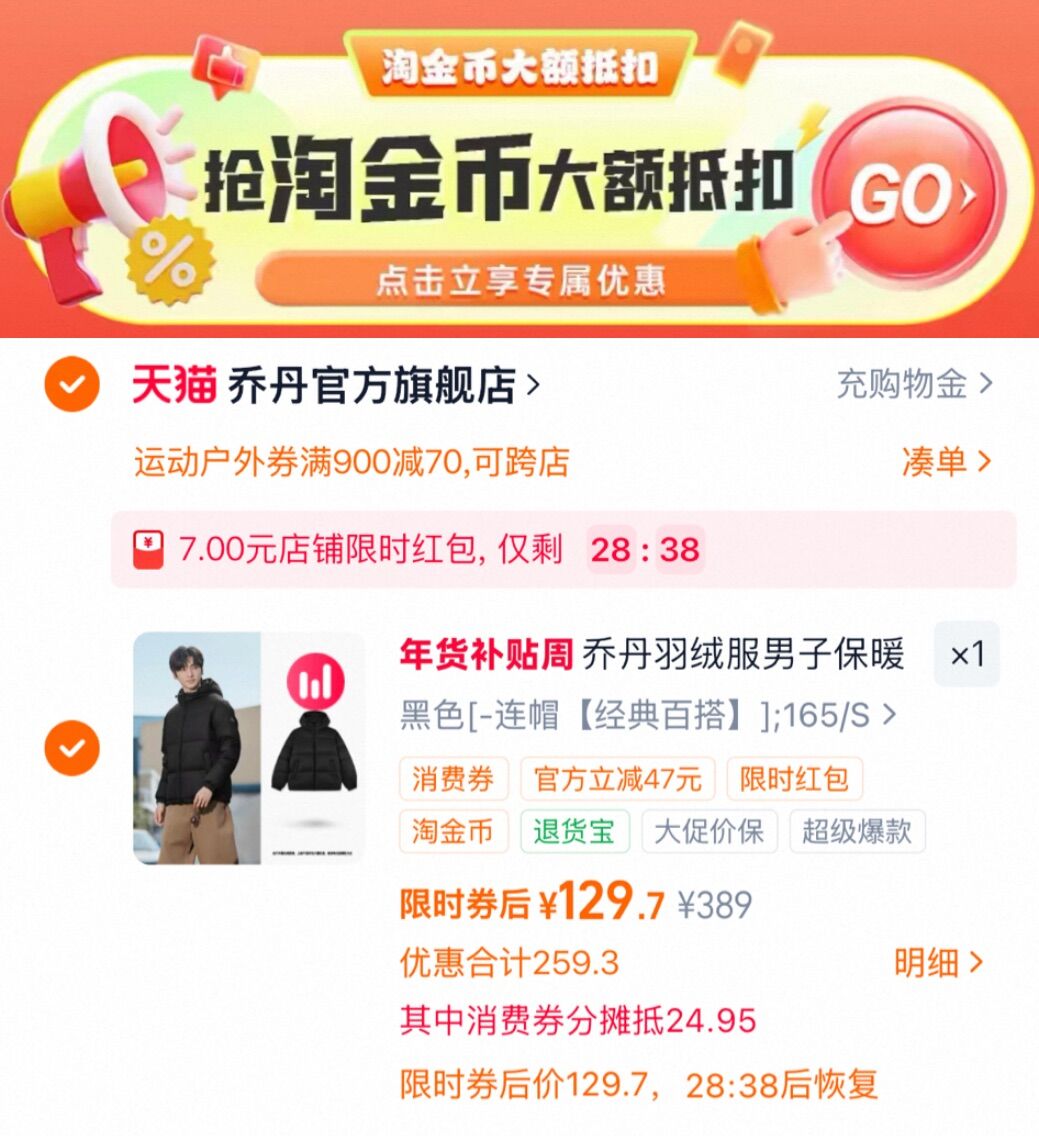Open the 乔丹官方旗舰店 store page
This screenshot has height=1136, width=1039.
335,384
